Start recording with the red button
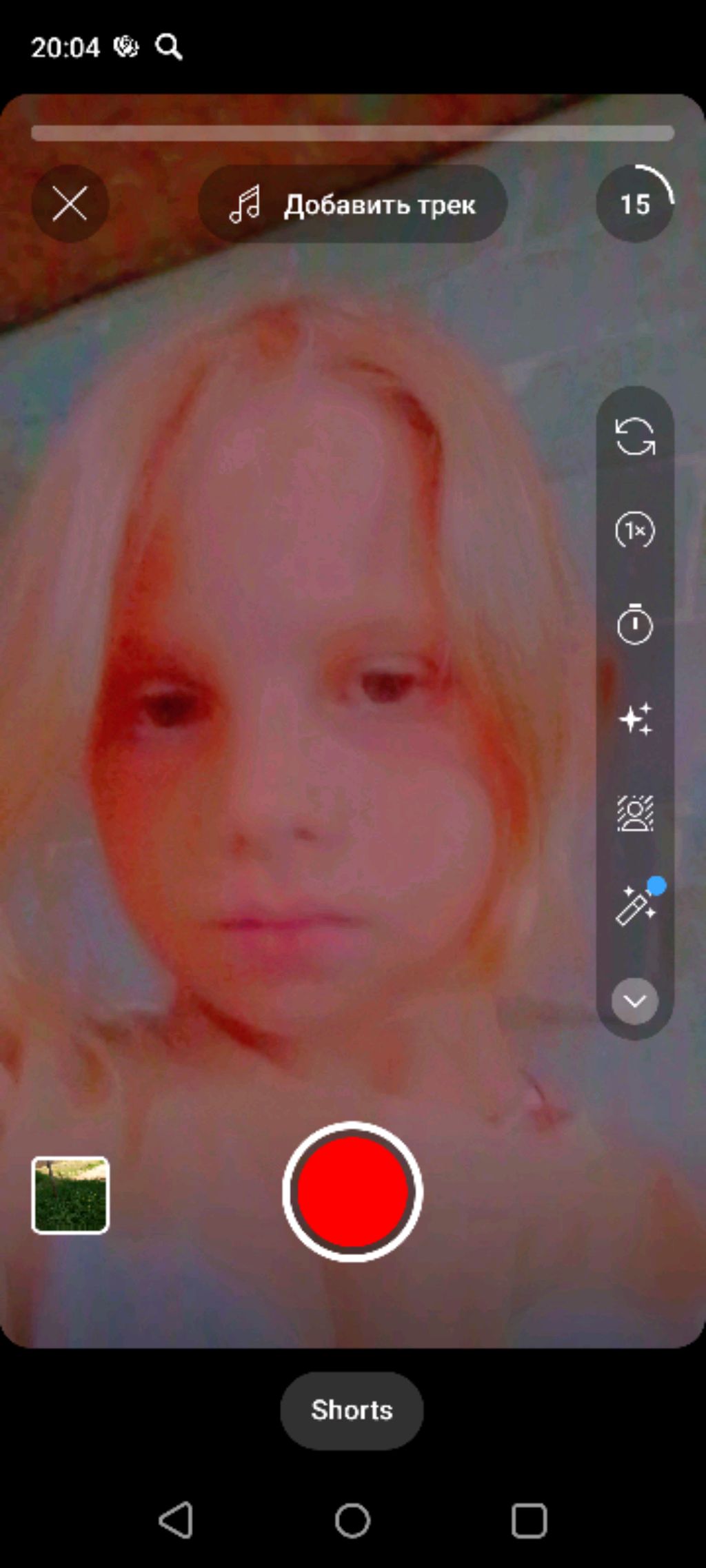The height and width of the screenshot is (1568, 706). [352, 1192]
